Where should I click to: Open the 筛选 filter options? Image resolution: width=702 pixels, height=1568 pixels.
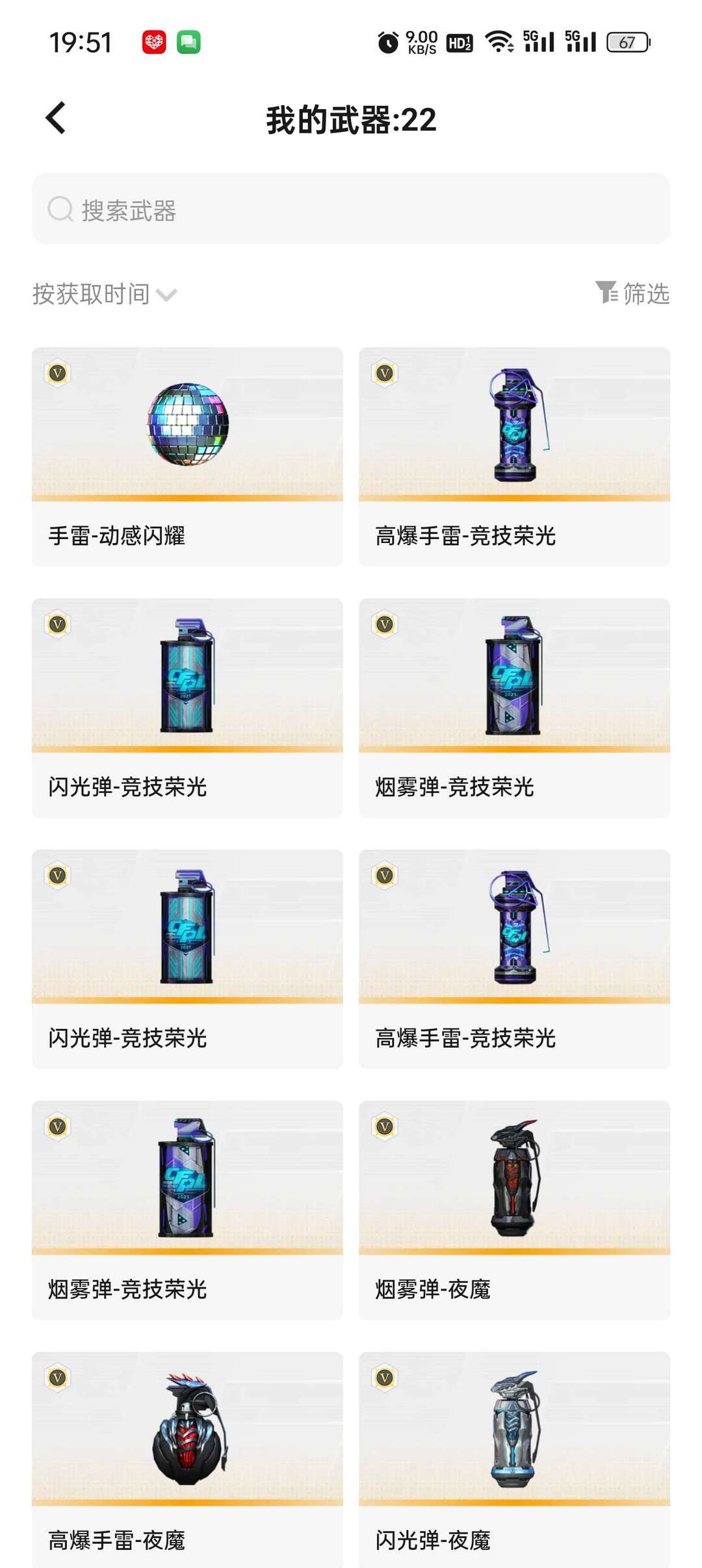(632, 294)
